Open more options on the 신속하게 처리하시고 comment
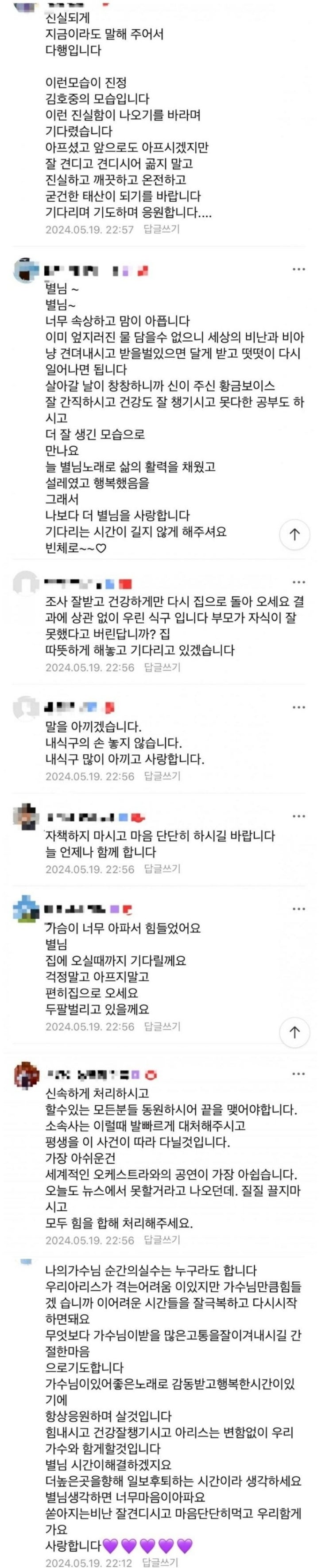329x1568 pixels. coord(298,1074)
